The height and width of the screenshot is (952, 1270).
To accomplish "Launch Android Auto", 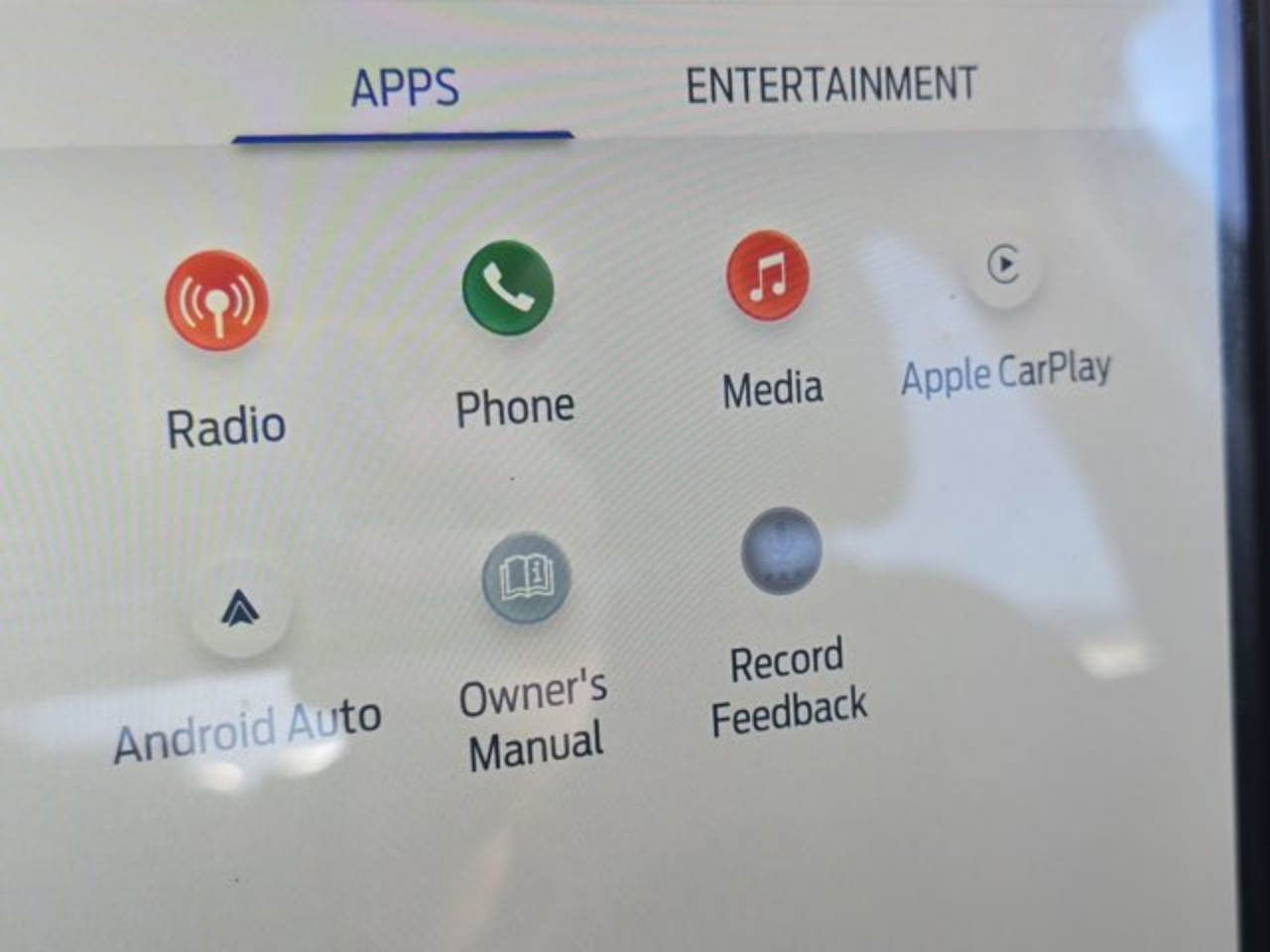I will 239,609.
